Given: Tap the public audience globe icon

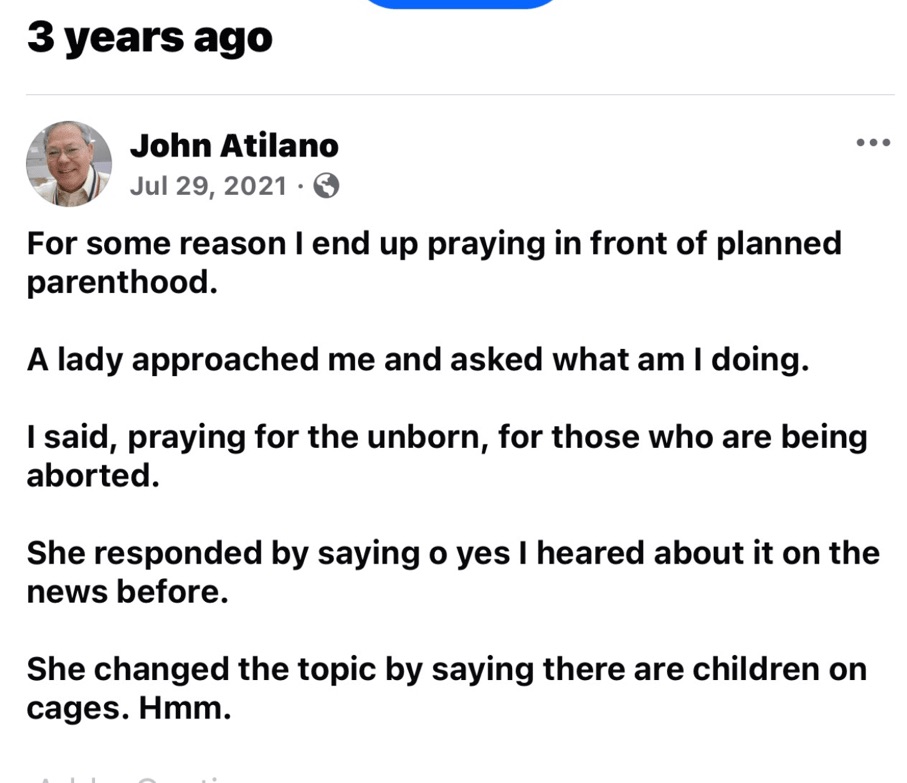Looking at the screenshot, I should tap(326, 186).
